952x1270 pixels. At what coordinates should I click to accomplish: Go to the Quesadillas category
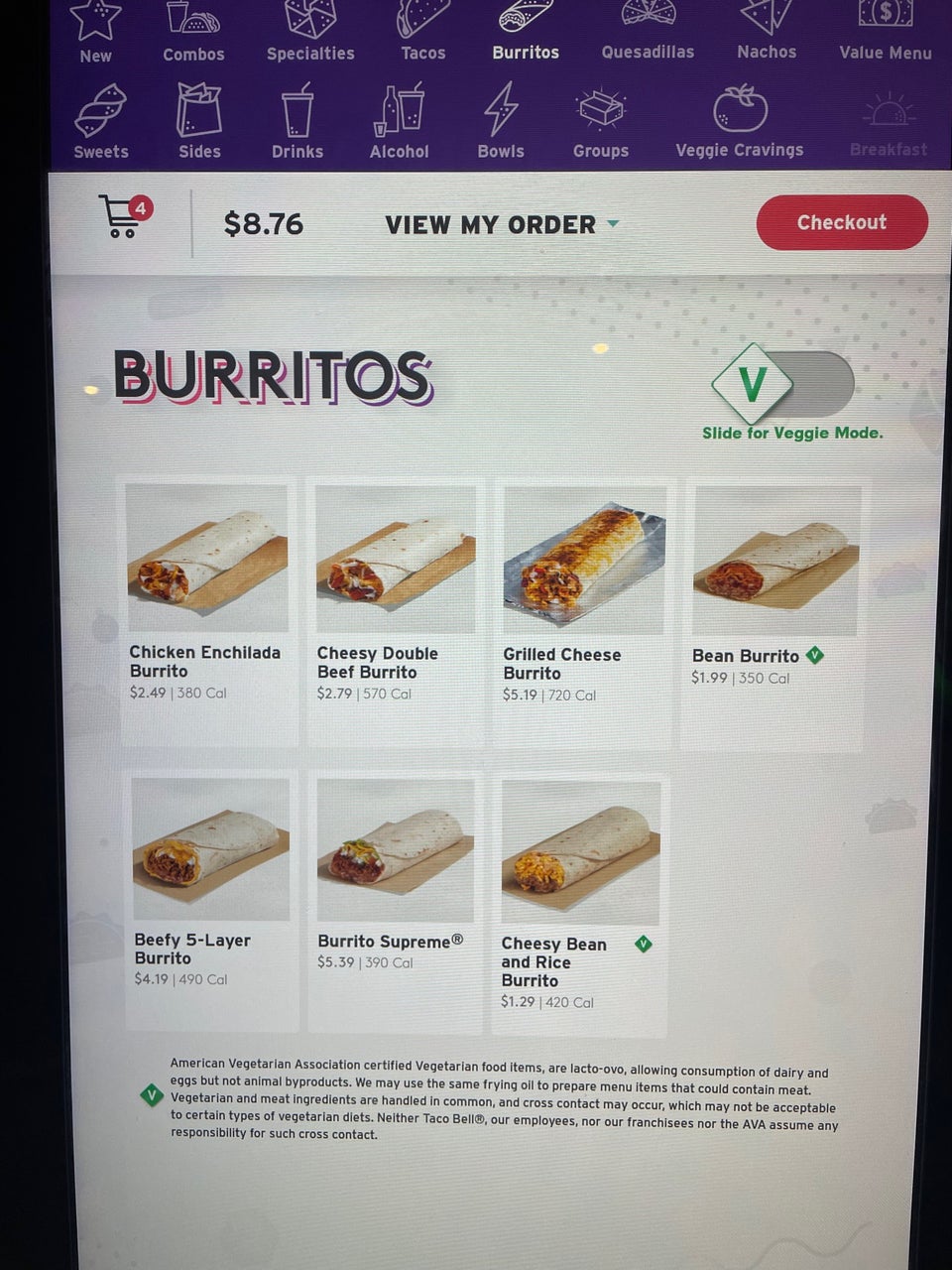(x=648, y=32)
